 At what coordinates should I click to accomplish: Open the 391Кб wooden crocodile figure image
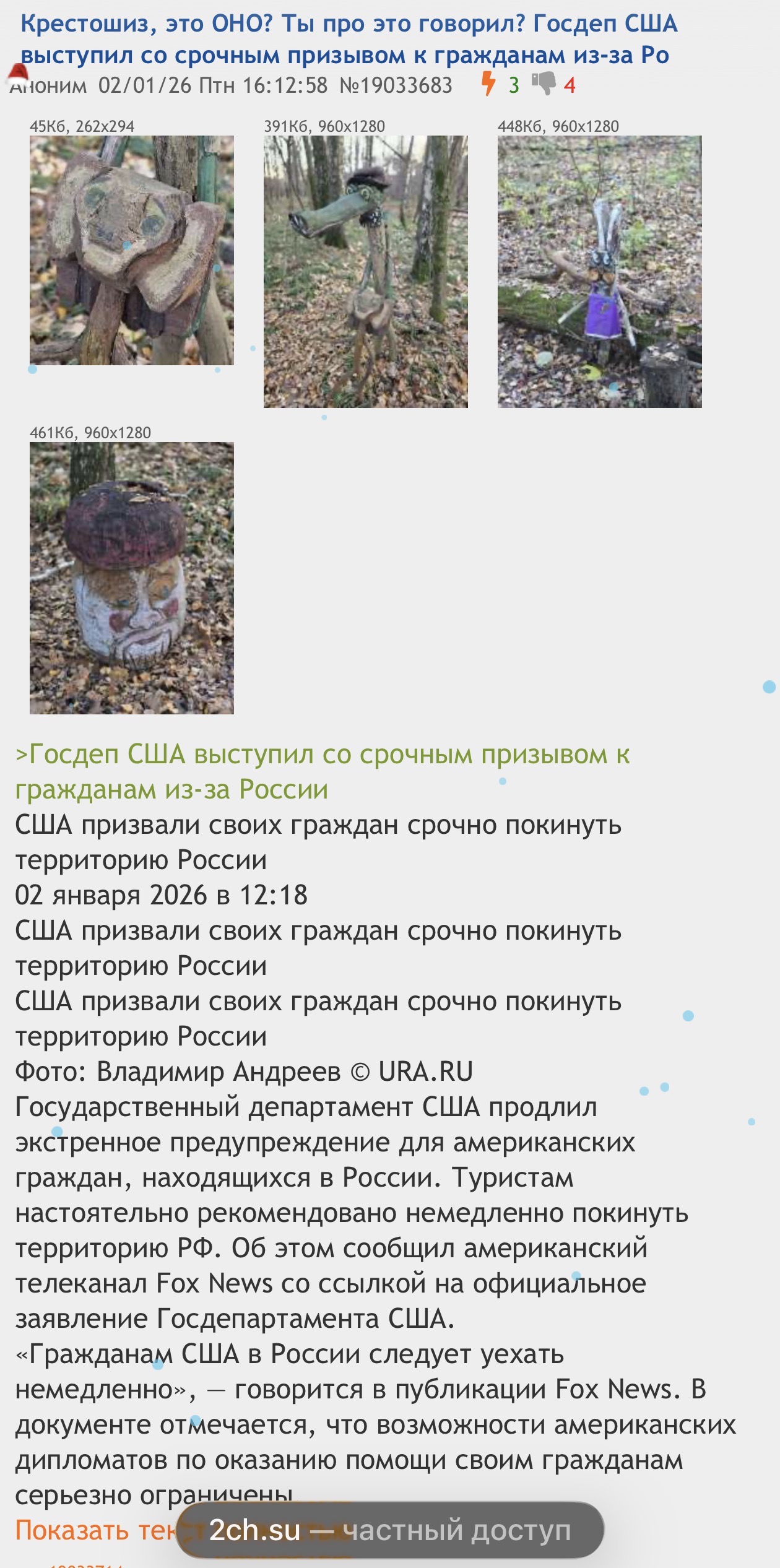click(x=366, y=272)
